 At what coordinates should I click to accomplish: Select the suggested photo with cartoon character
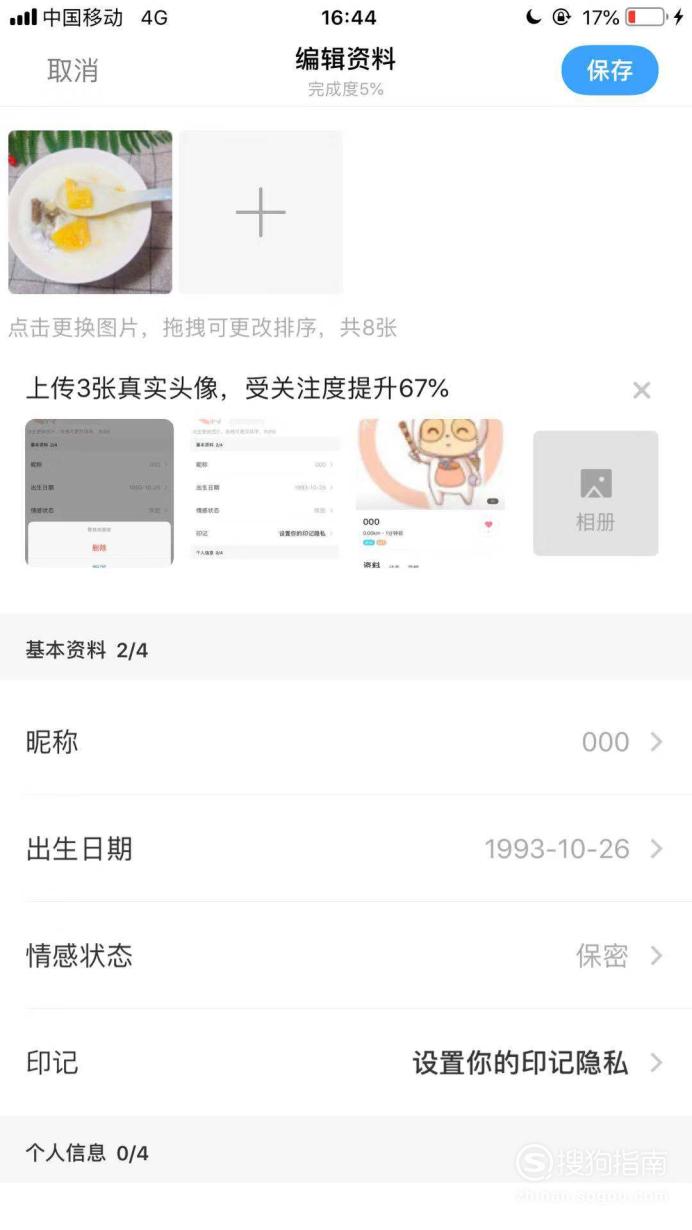coord(430,493)
